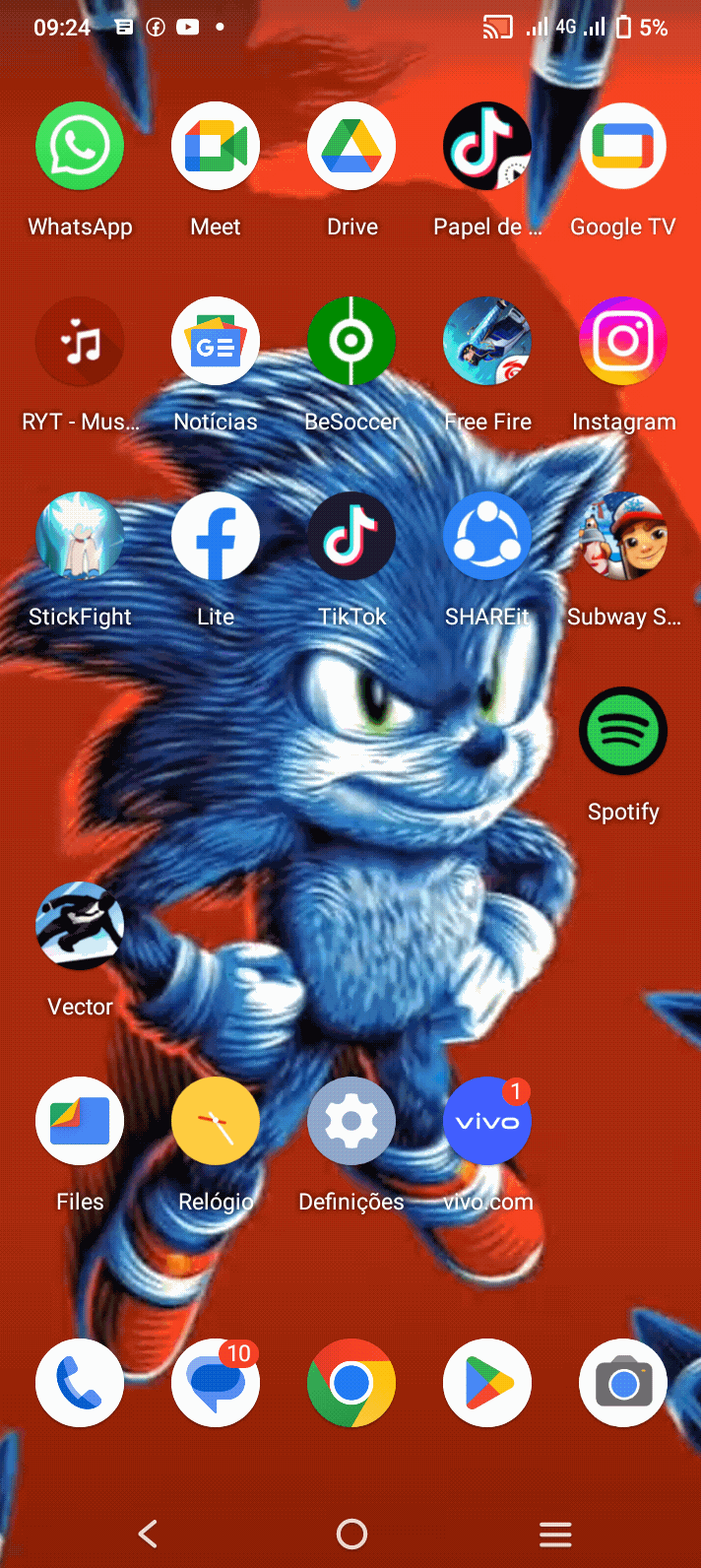The height and width of the screenshot is (1568, 701).
Task: Launch SHAREit
Action: (487, 537)
